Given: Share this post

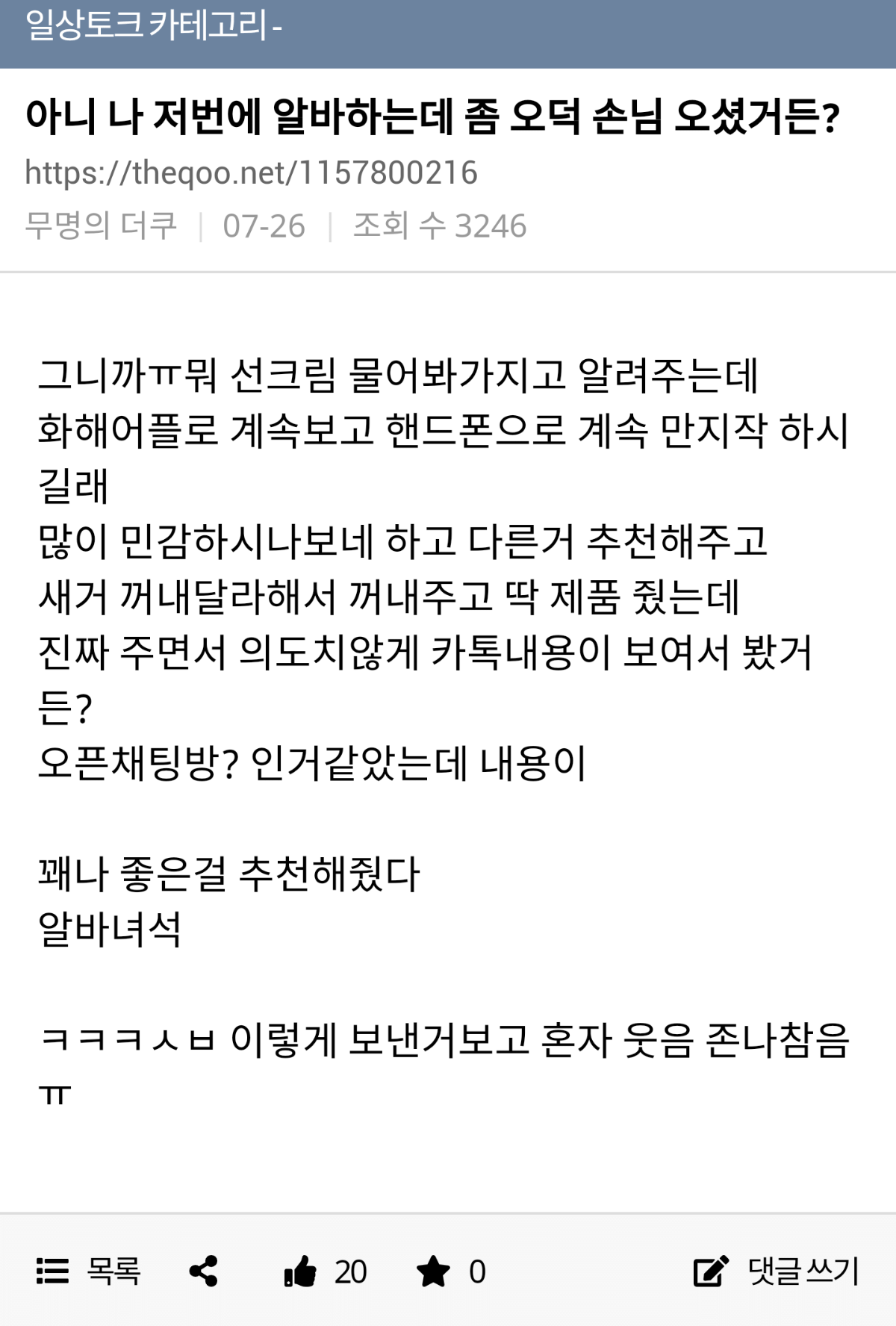Looking at the screenshot, I should (x=203, y=1271).
